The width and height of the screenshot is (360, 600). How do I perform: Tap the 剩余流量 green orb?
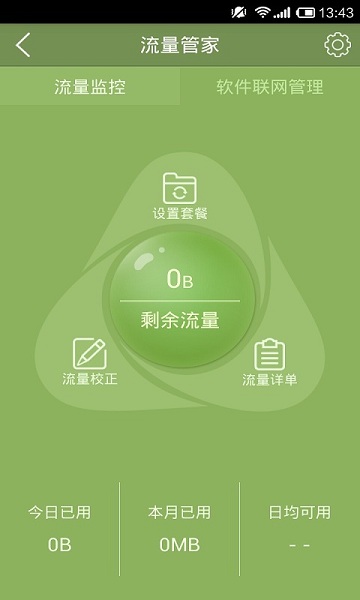(x=180, y=300)
